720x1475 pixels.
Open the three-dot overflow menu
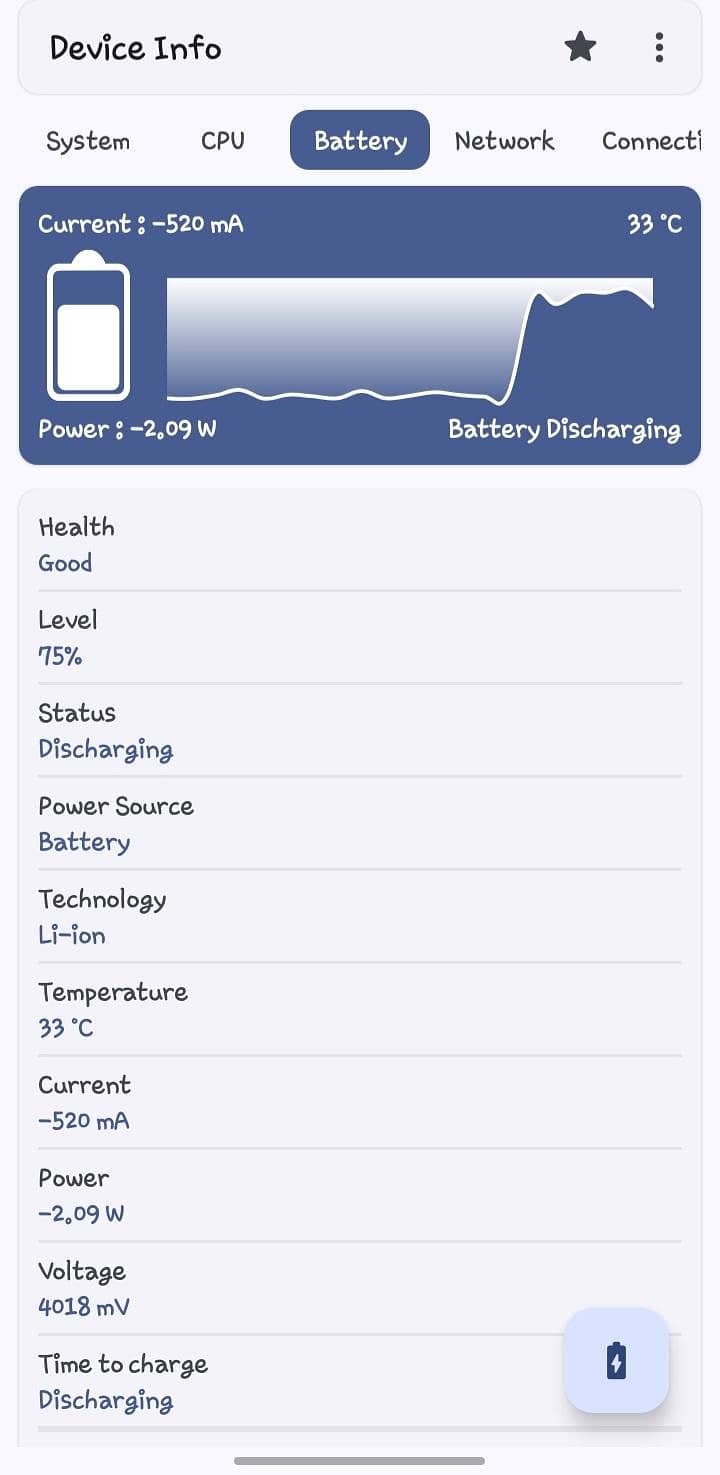(659, 47)
